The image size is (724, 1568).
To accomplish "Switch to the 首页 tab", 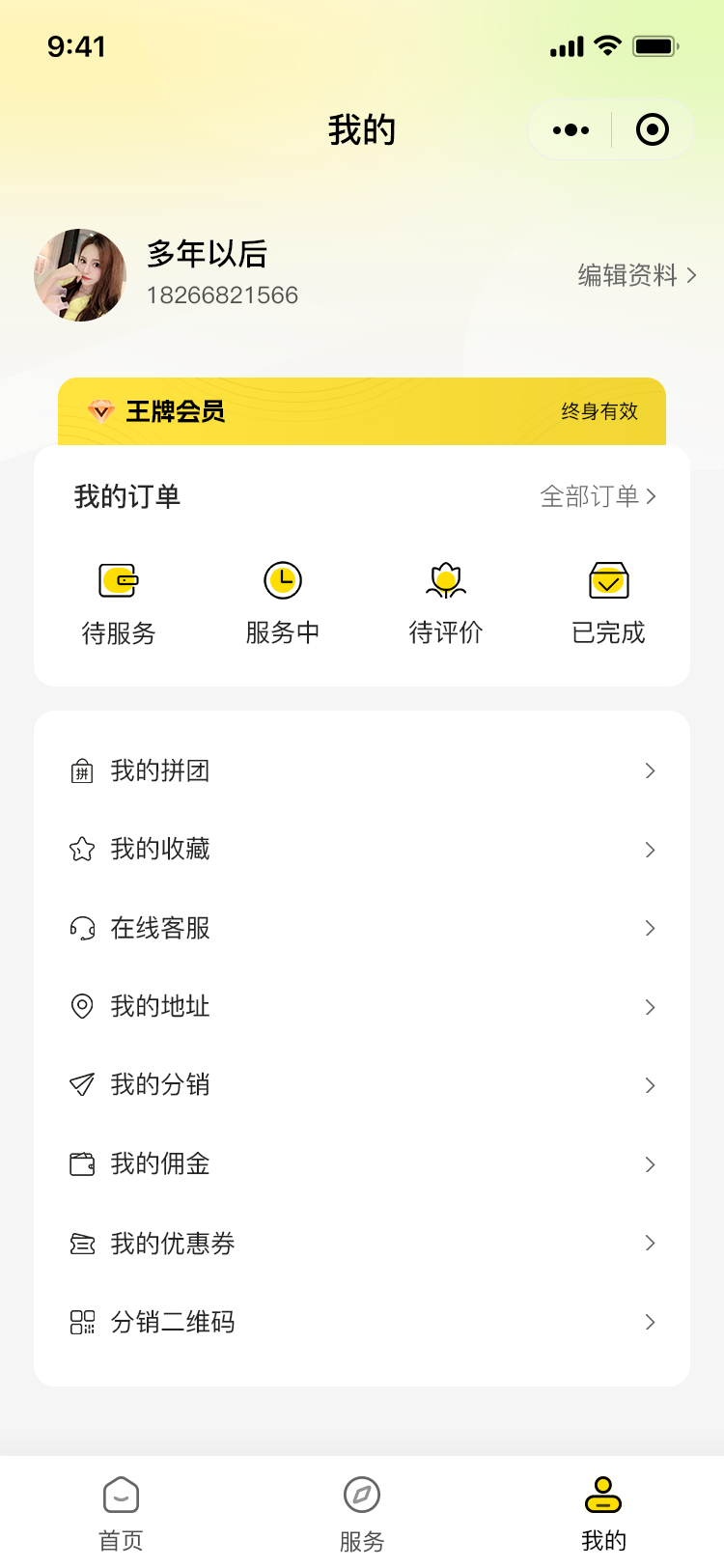I will tap(121, 1512).
